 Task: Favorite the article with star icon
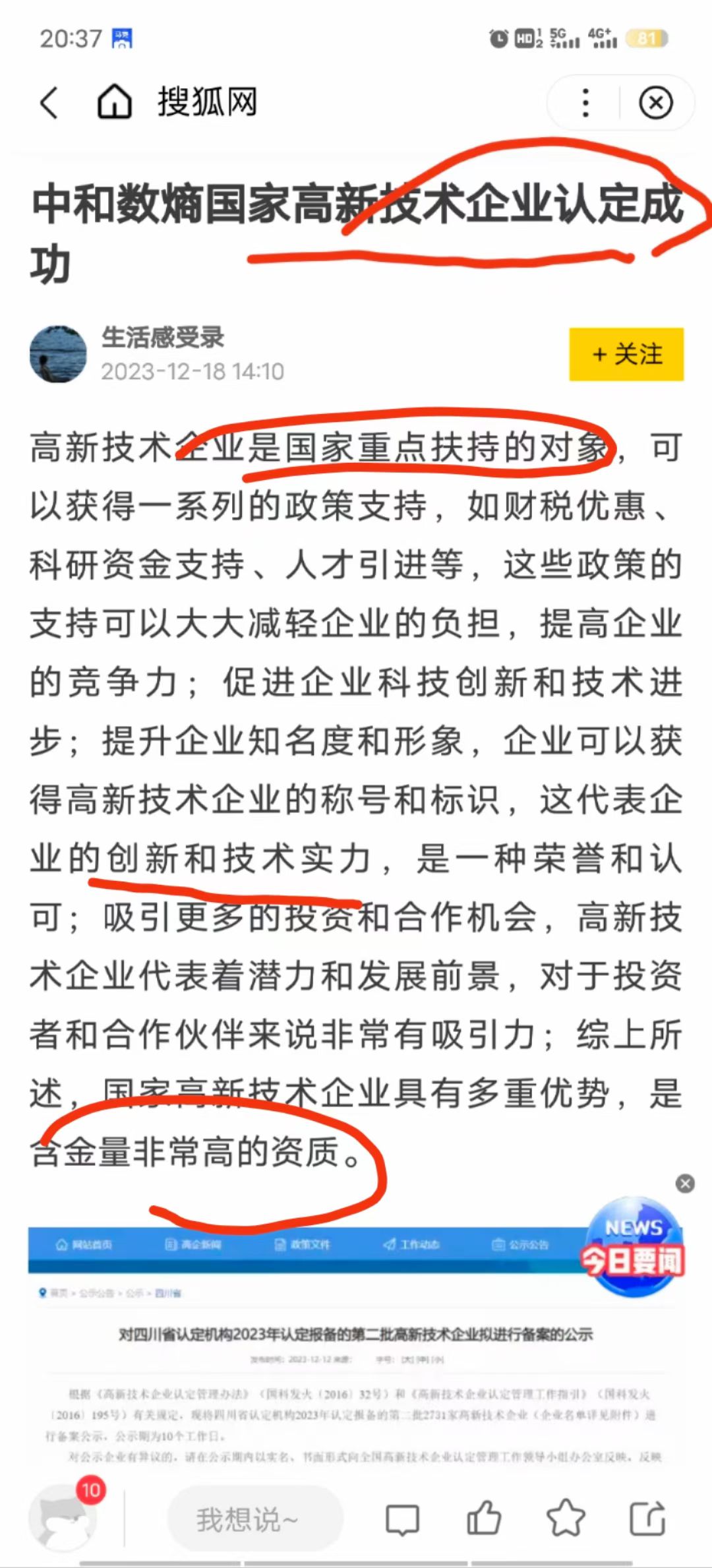coord(566,1518)
